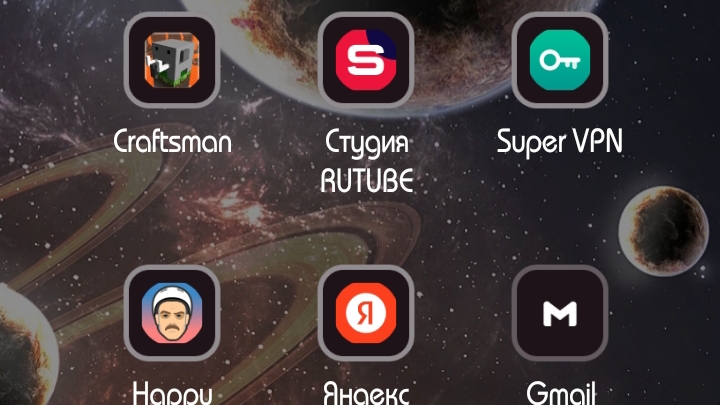Open the Яндекс app
The width and height of the screenshot is (720, 405).
366,313
